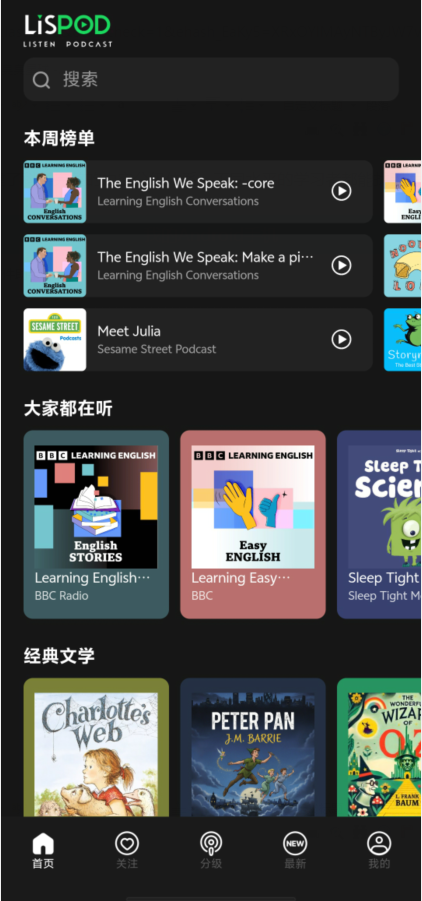Open the Peter Pan book card
The image size is (422, 901).
click(x=253, y=747)
